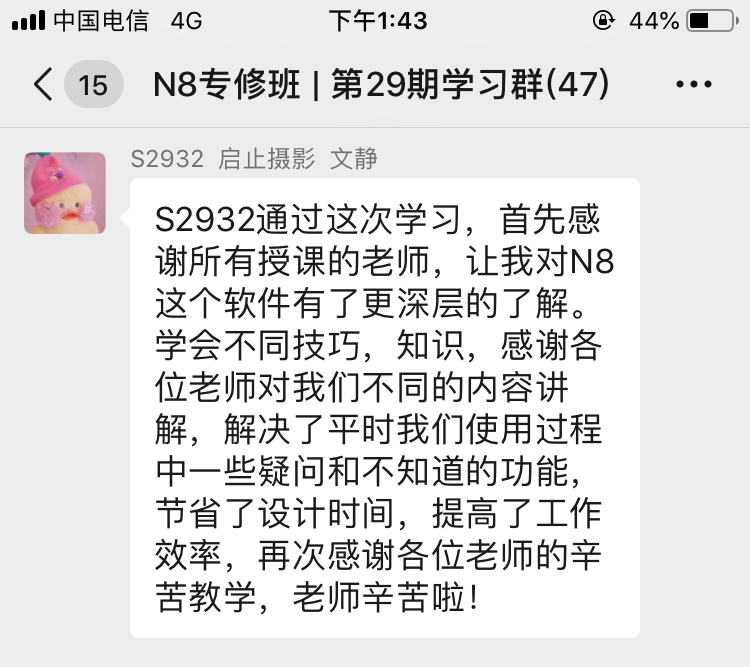The image size is (750, 667).
Task: Go back to the chat list
Action: [44, 85]
